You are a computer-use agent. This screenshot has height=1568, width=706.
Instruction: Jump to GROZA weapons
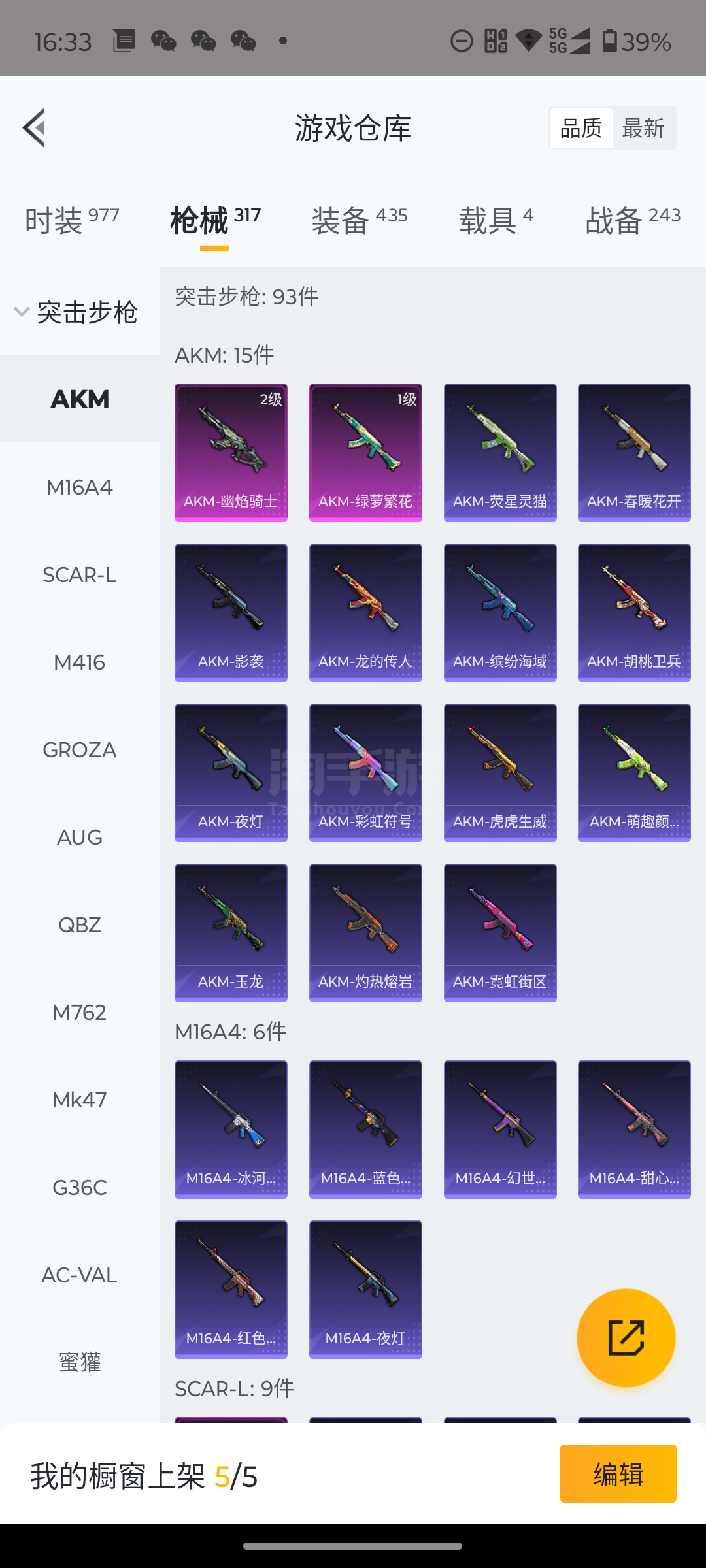click(80, 750)
